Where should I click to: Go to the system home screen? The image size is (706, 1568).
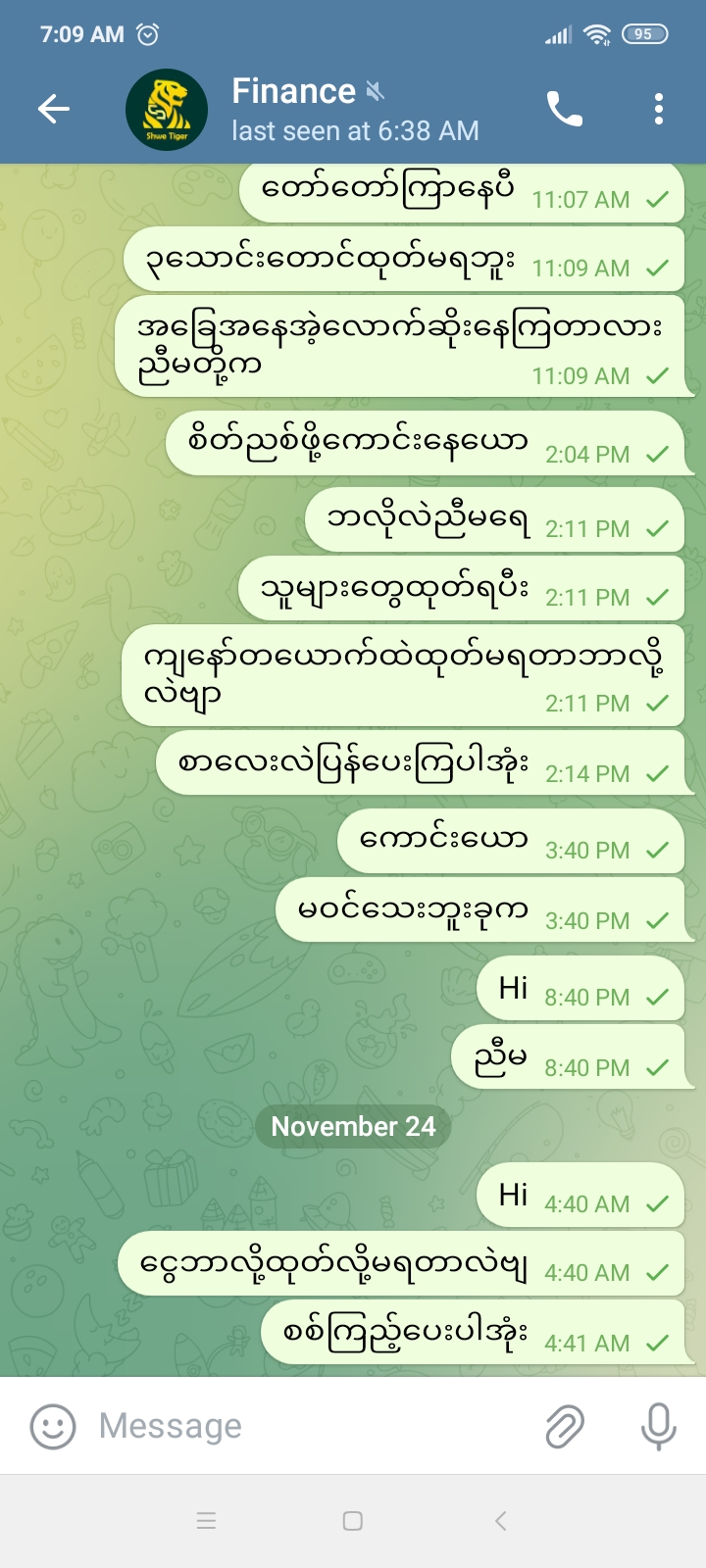353,1521
